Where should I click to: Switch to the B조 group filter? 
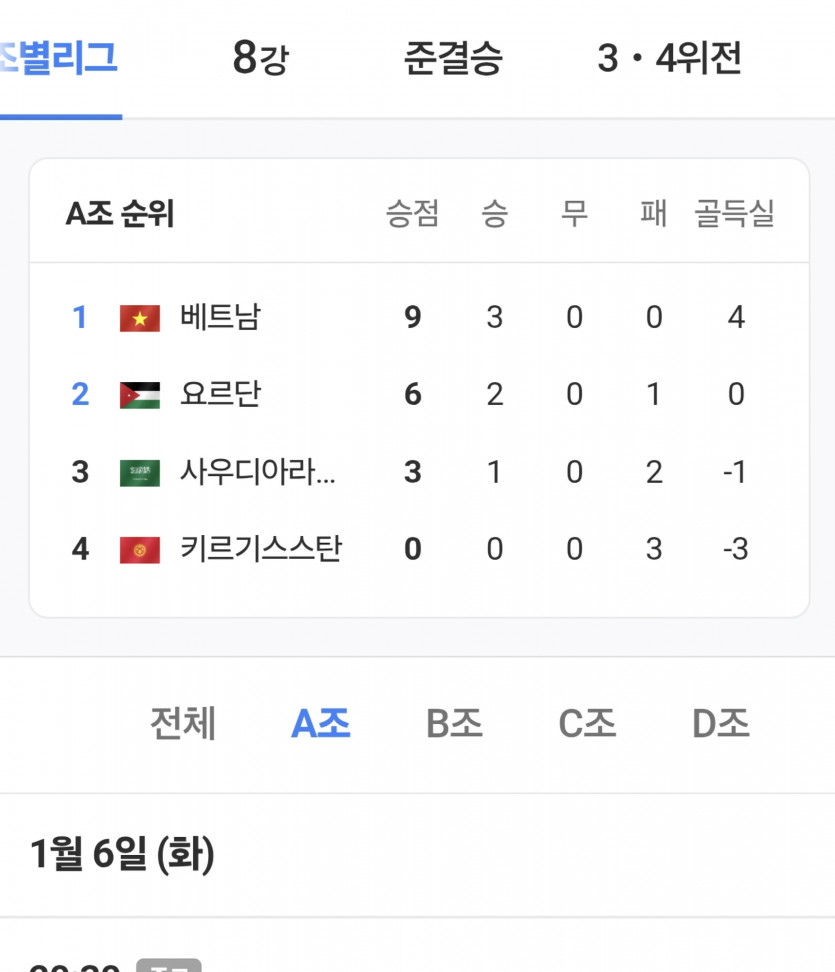pos(454,723)
